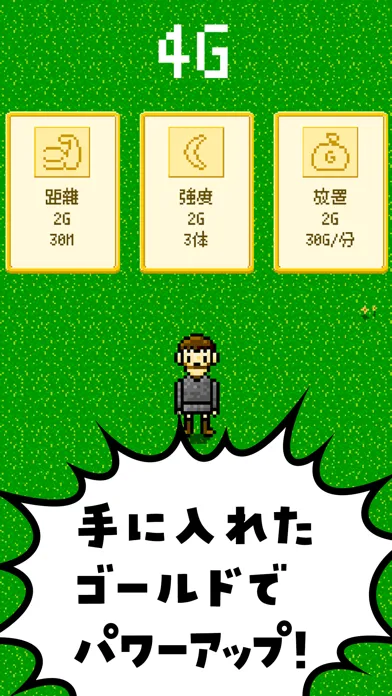The height and width of the screenshot is (696, 392).
Task: Buy the 放置 idle income upgrade card
Action: pyautogui.click(x=331, y=192)
